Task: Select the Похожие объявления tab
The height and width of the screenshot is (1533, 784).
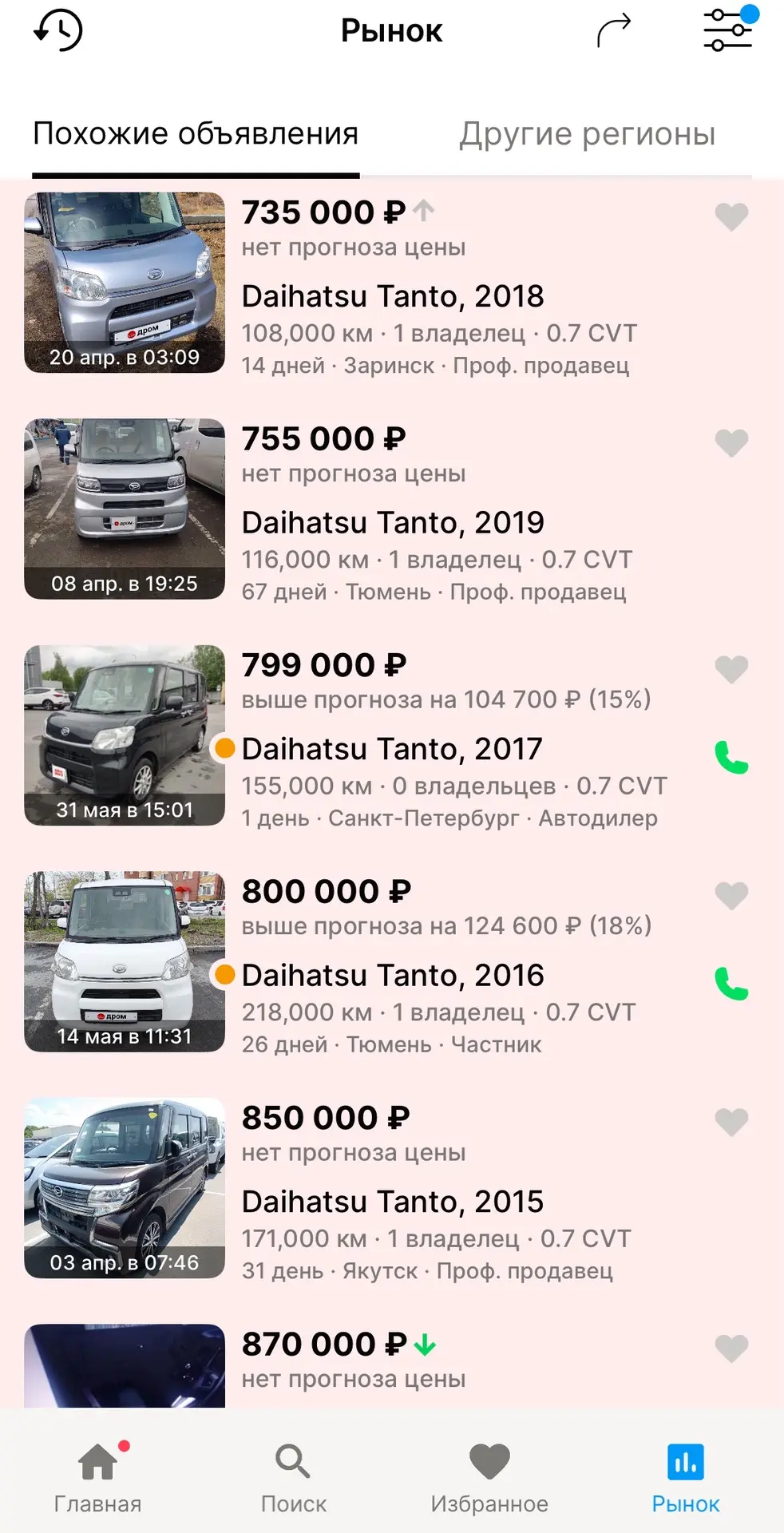Action: (196, 134)
